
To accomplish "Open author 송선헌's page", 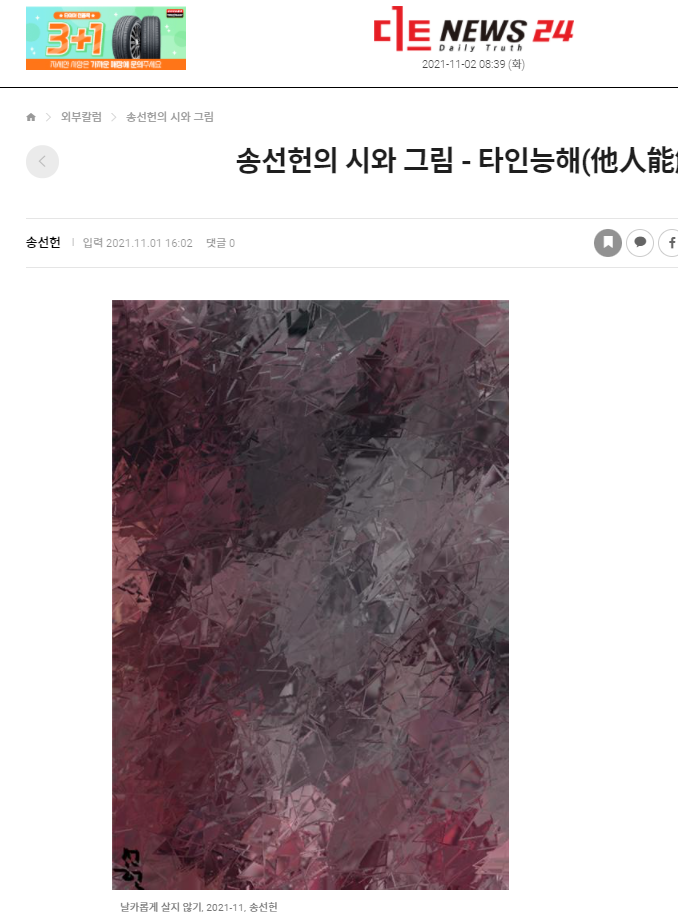I will coord(43,243).
